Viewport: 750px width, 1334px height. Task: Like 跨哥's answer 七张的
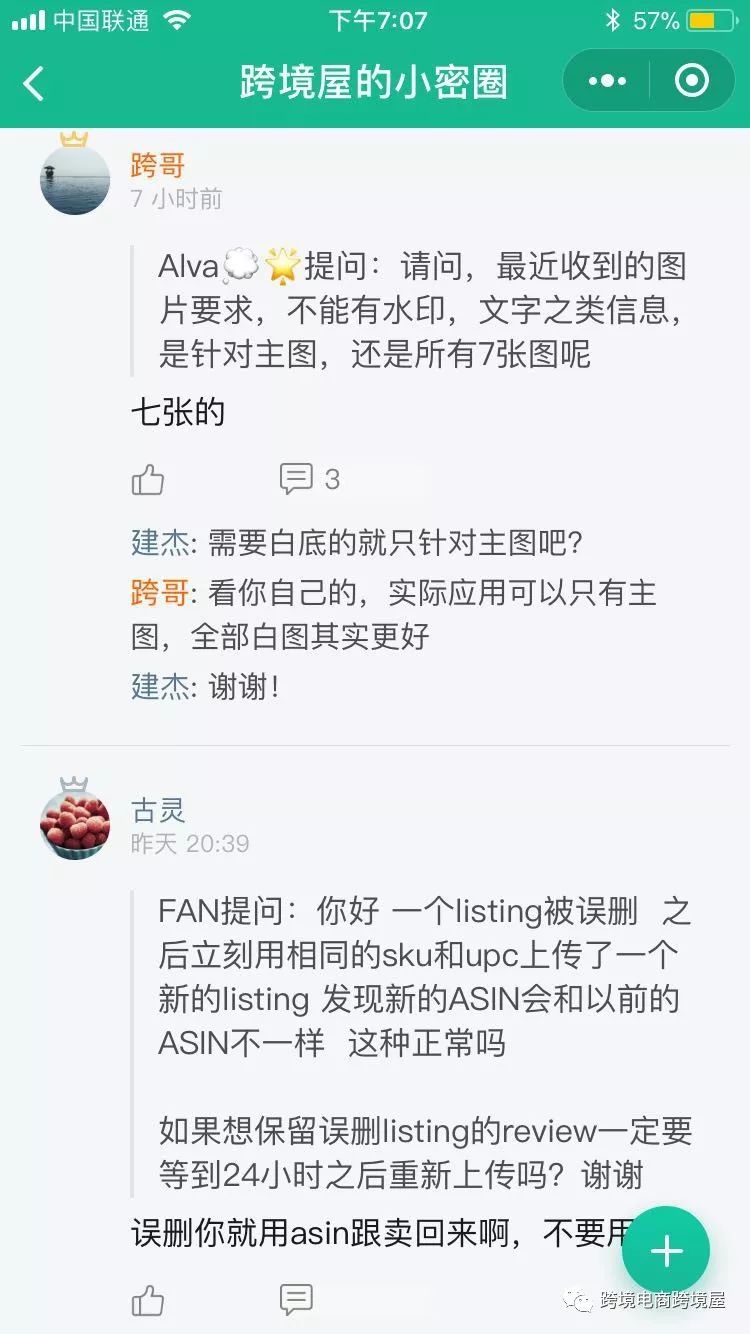click(x=148, y=480)
